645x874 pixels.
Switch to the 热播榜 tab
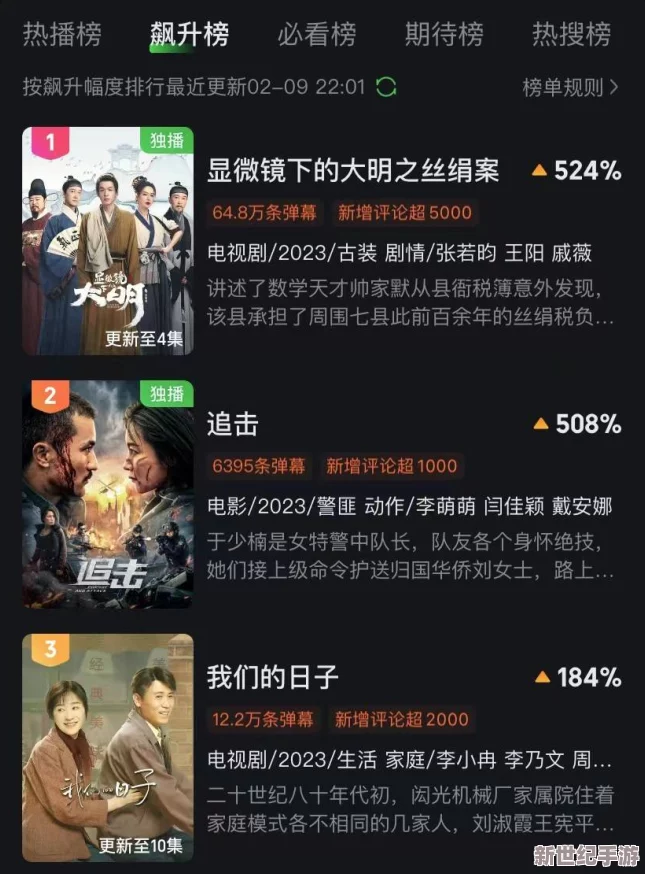coord(62,35)
